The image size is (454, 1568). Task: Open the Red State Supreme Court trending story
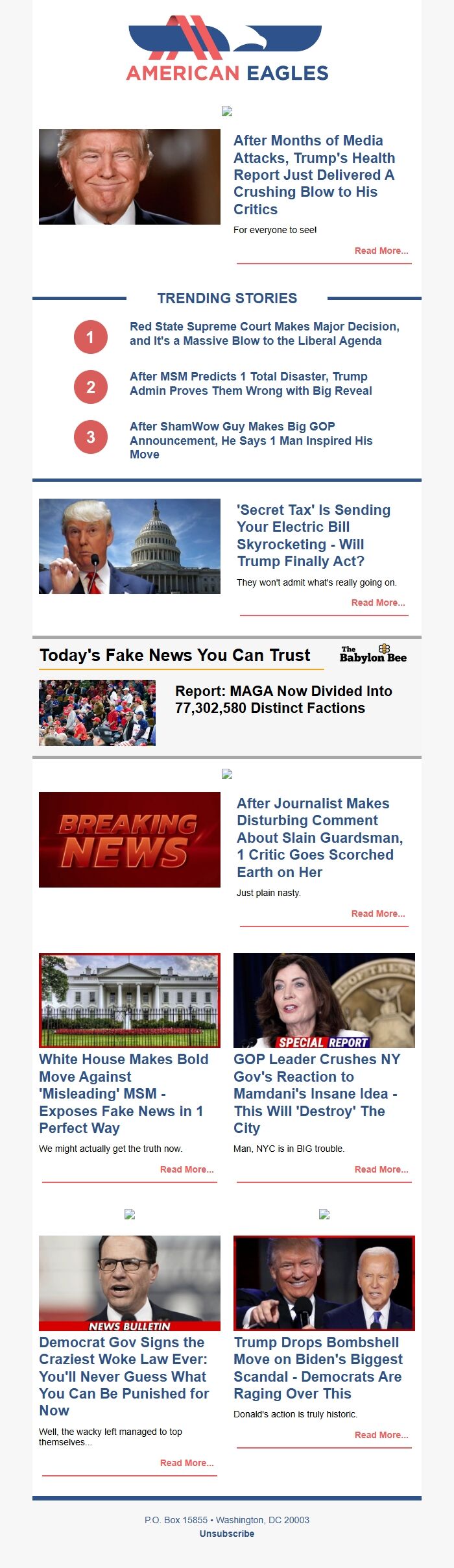coord(264,334)
